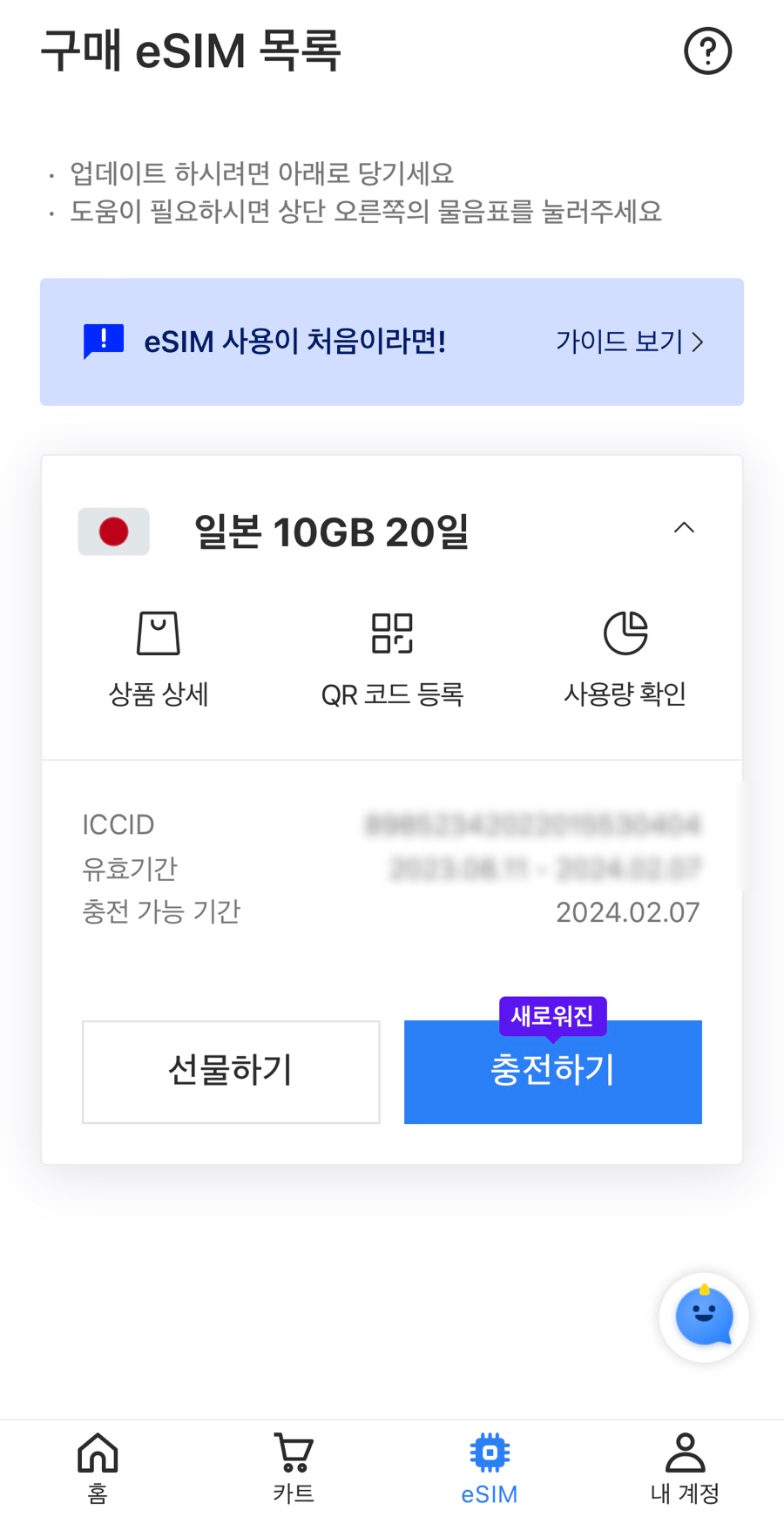Viewport: 784px width, 1537px height.
Task: Tap the 선물하기 gift button
Action: [231, 1072]
